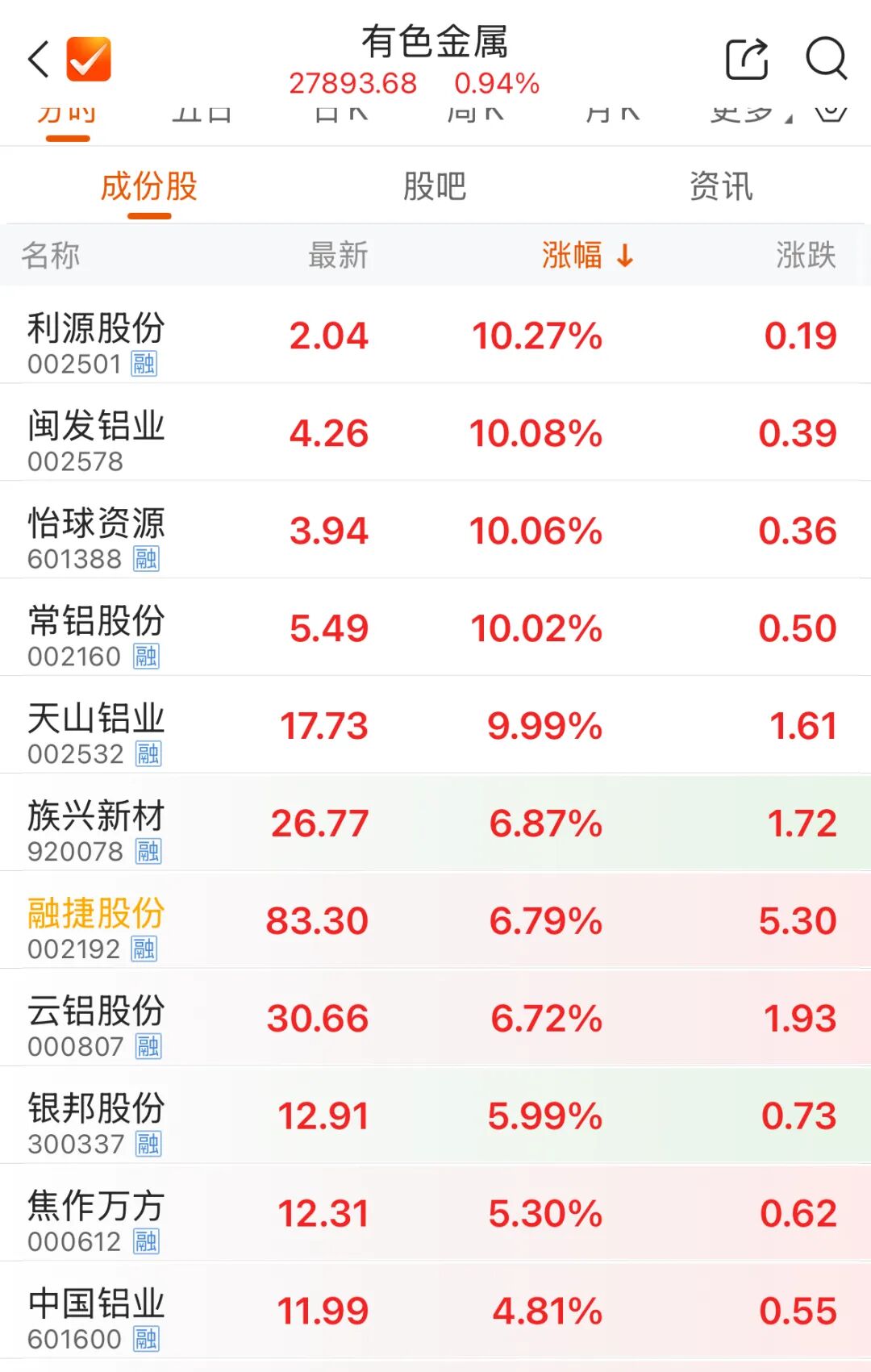Screen dimensions: 871x1372
Task: Toggle sorting on the 涨跌 column
Action: coord(806,256)
